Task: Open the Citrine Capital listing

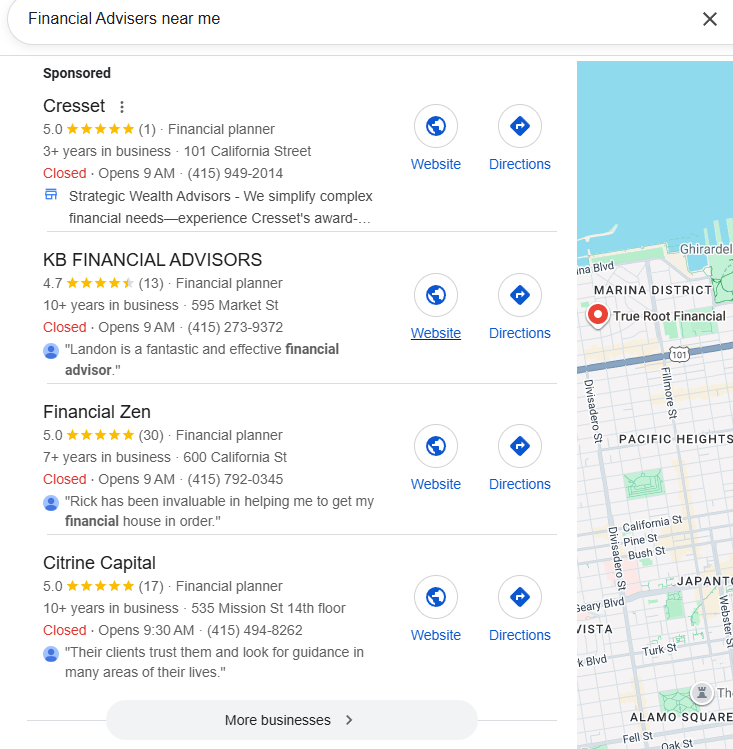Action: point(99,562)
